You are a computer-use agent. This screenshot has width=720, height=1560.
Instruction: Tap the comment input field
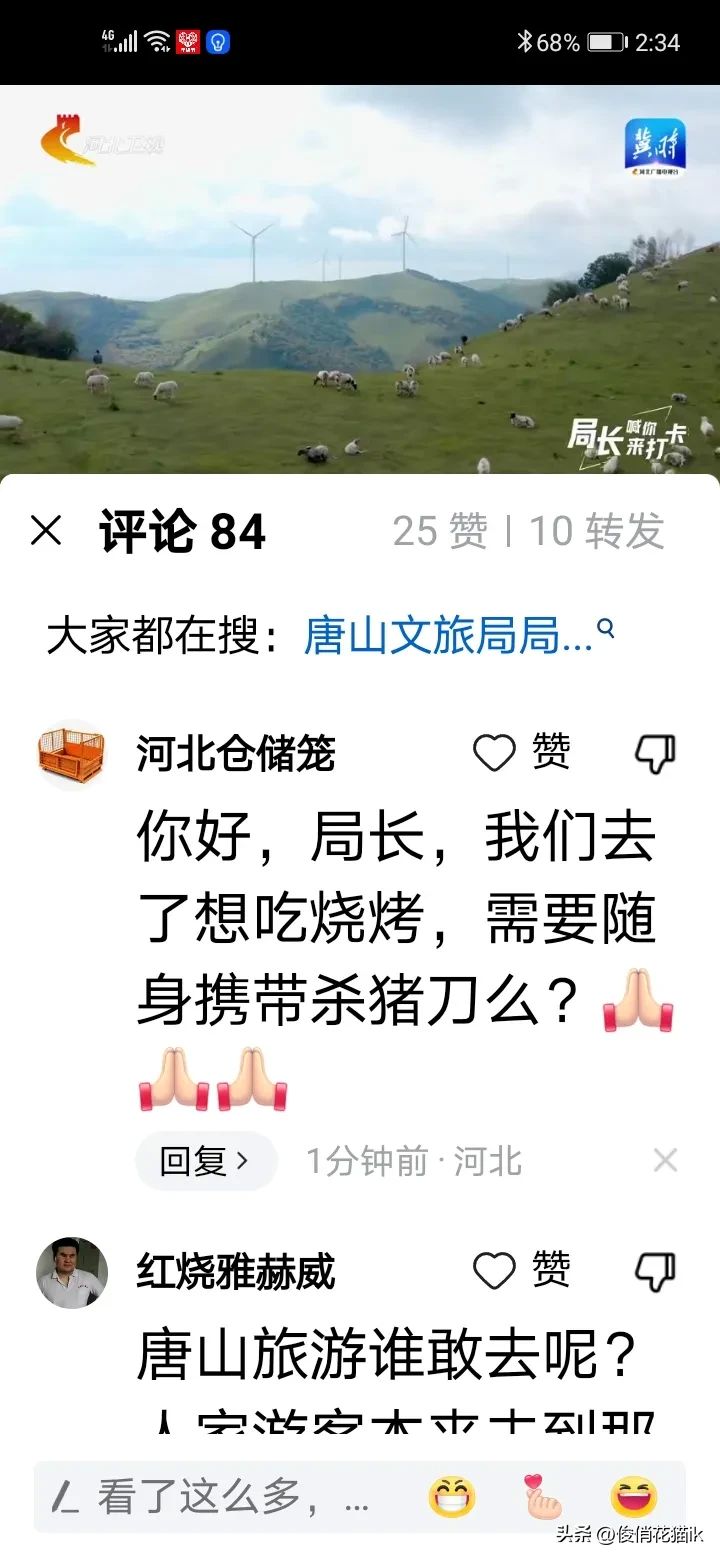point(220,1497)
